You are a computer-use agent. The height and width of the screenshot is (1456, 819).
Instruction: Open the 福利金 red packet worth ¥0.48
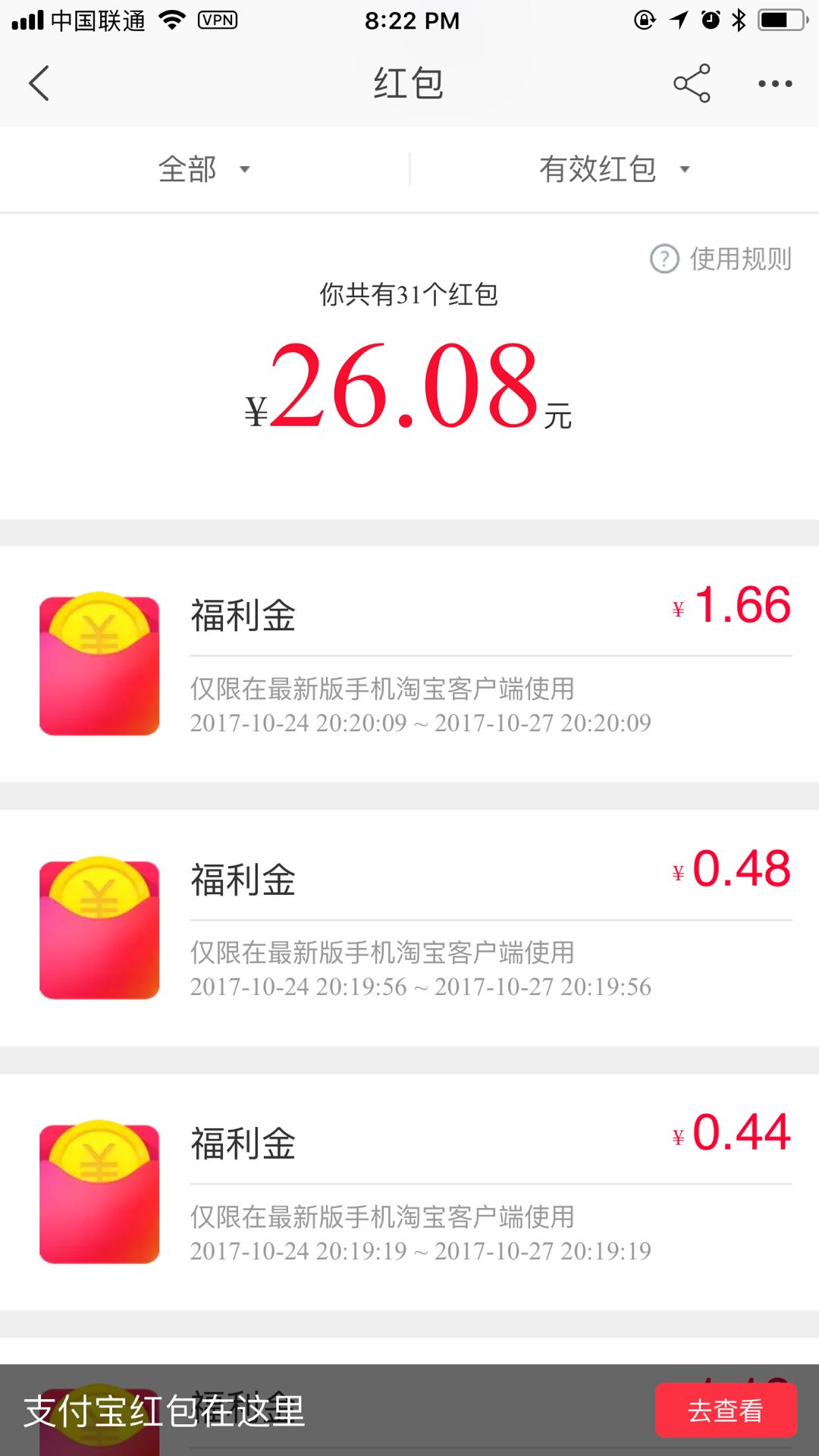tap(409, 928)
